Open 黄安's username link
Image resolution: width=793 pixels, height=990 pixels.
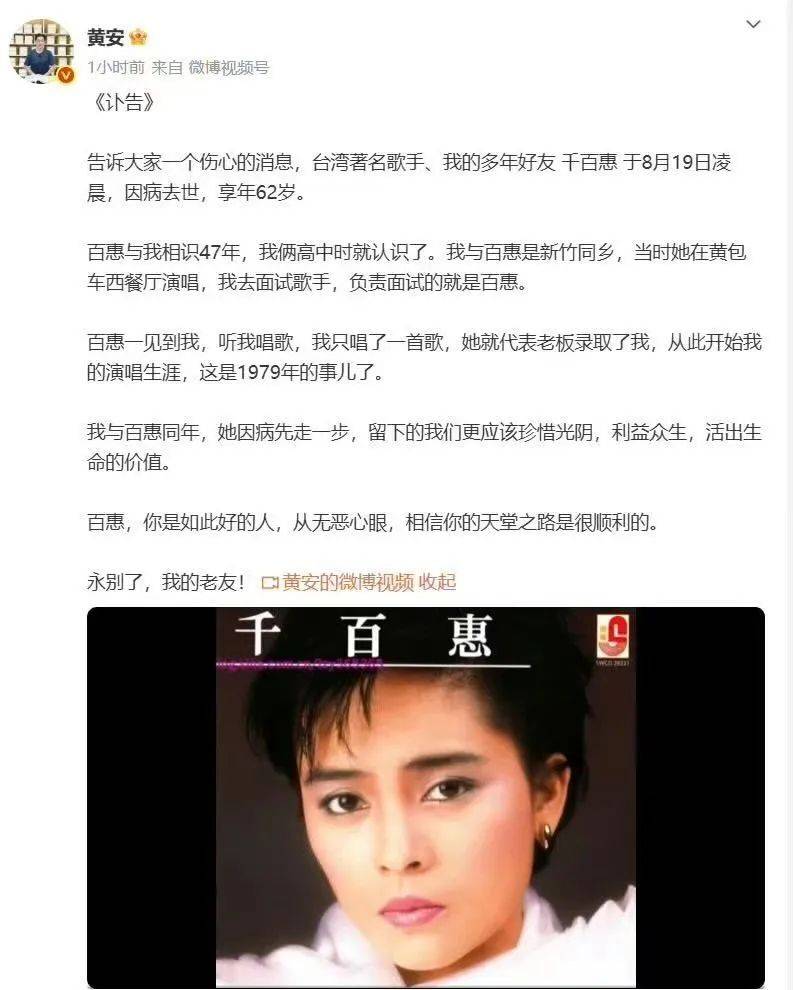[104, 37]
